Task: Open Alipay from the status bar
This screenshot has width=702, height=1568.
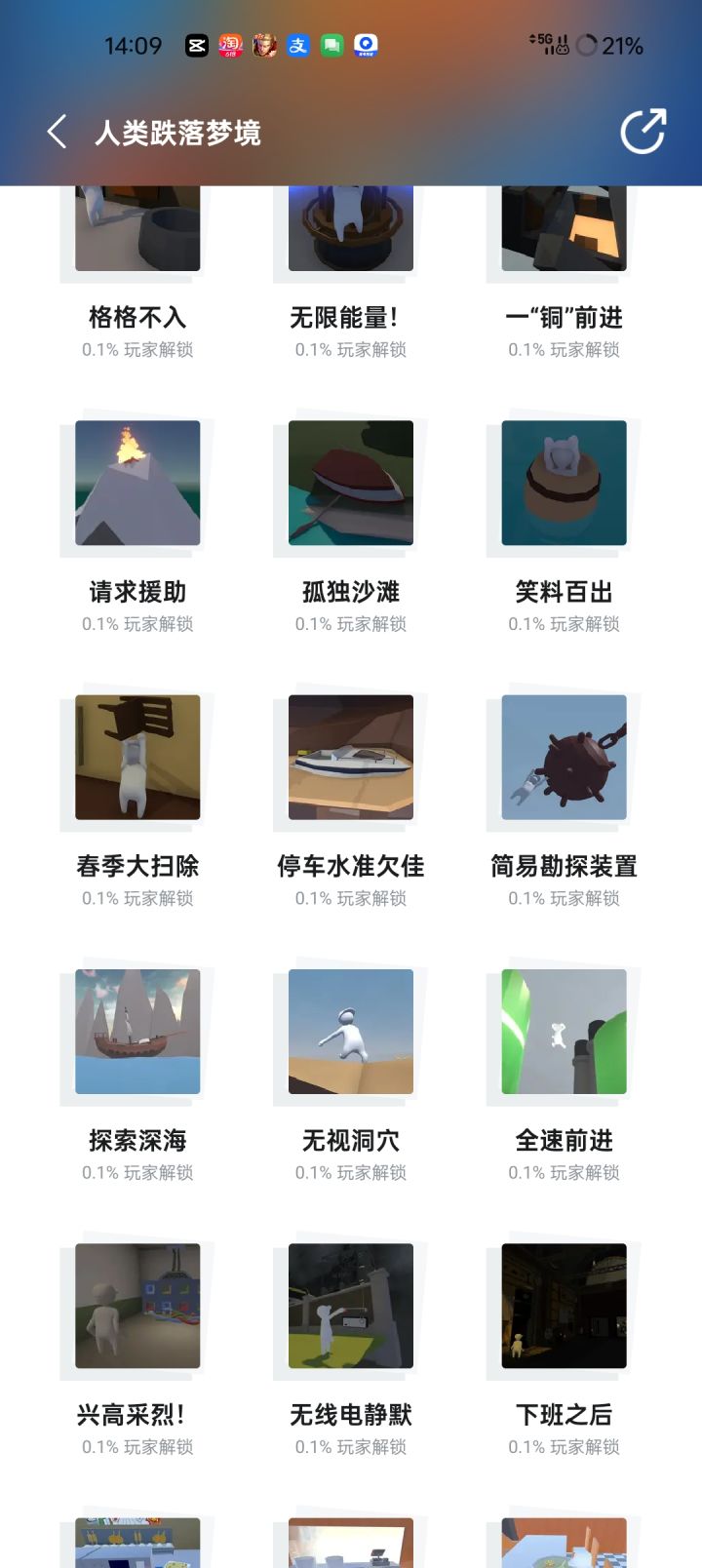Action: pyautogui.click(x=297, y=45)
